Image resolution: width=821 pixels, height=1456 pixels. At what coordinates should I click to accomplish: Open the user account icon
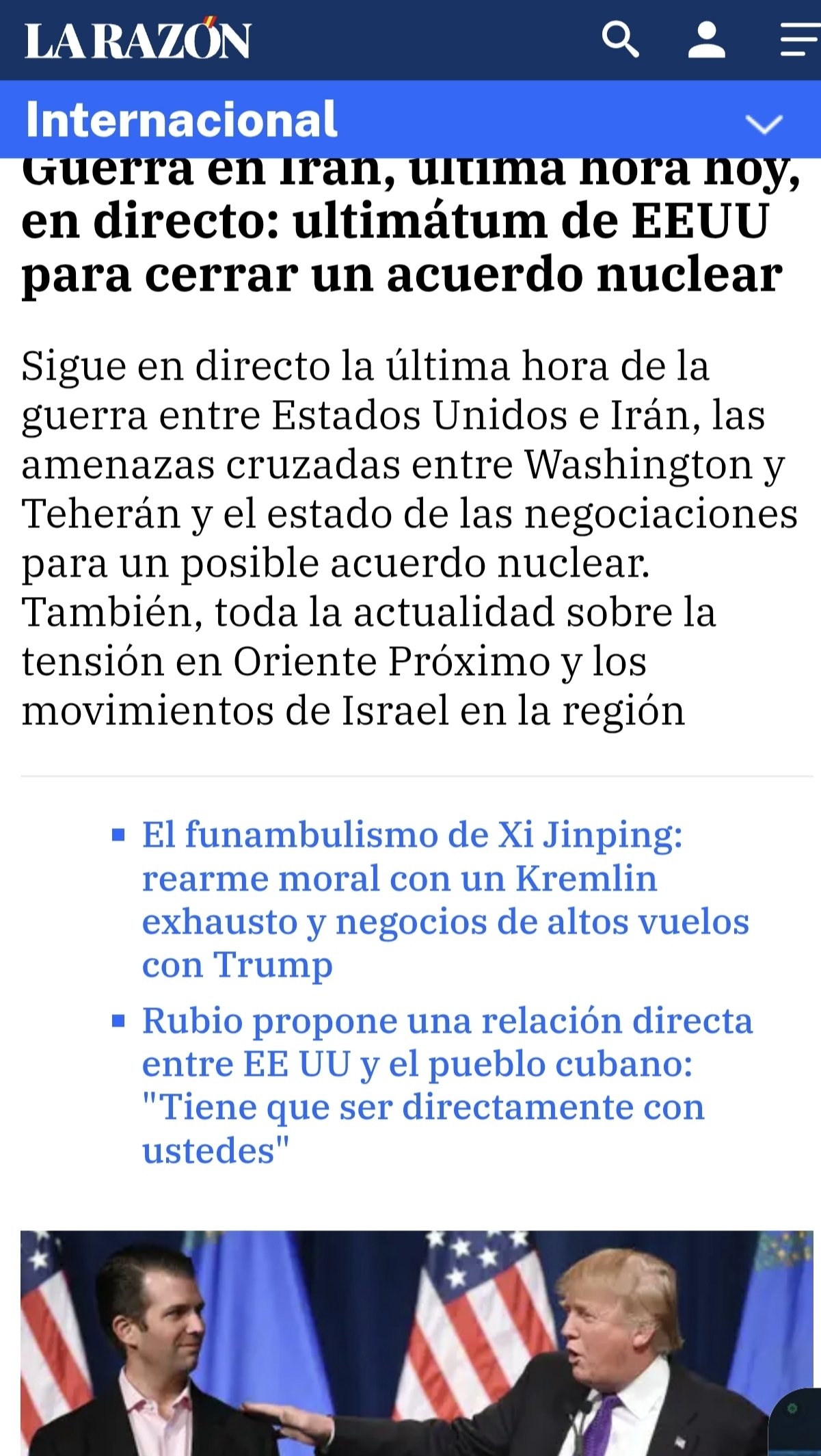pos(706,40)
